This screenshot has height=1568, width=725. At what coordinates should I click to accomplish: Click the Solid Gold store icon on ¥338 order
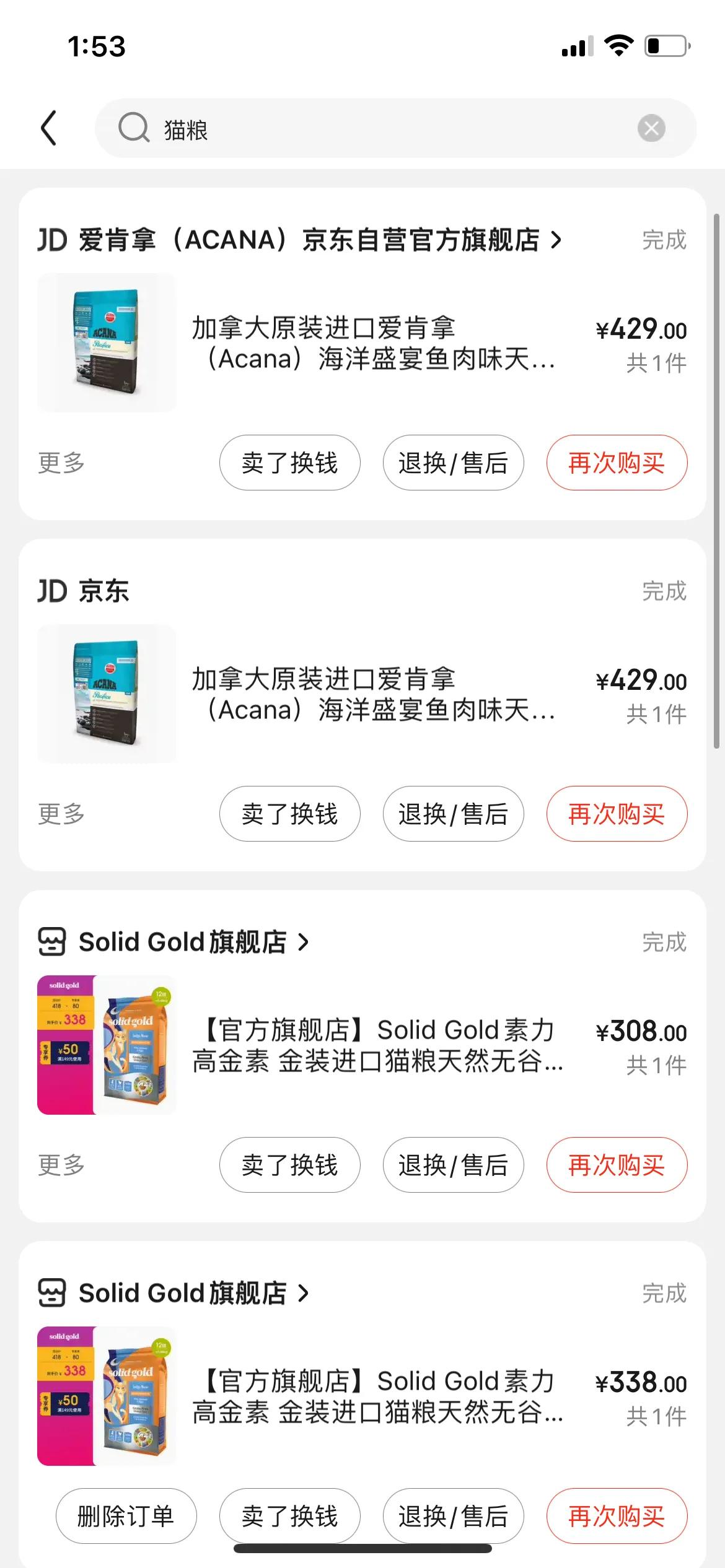(x=53, y=1293)
